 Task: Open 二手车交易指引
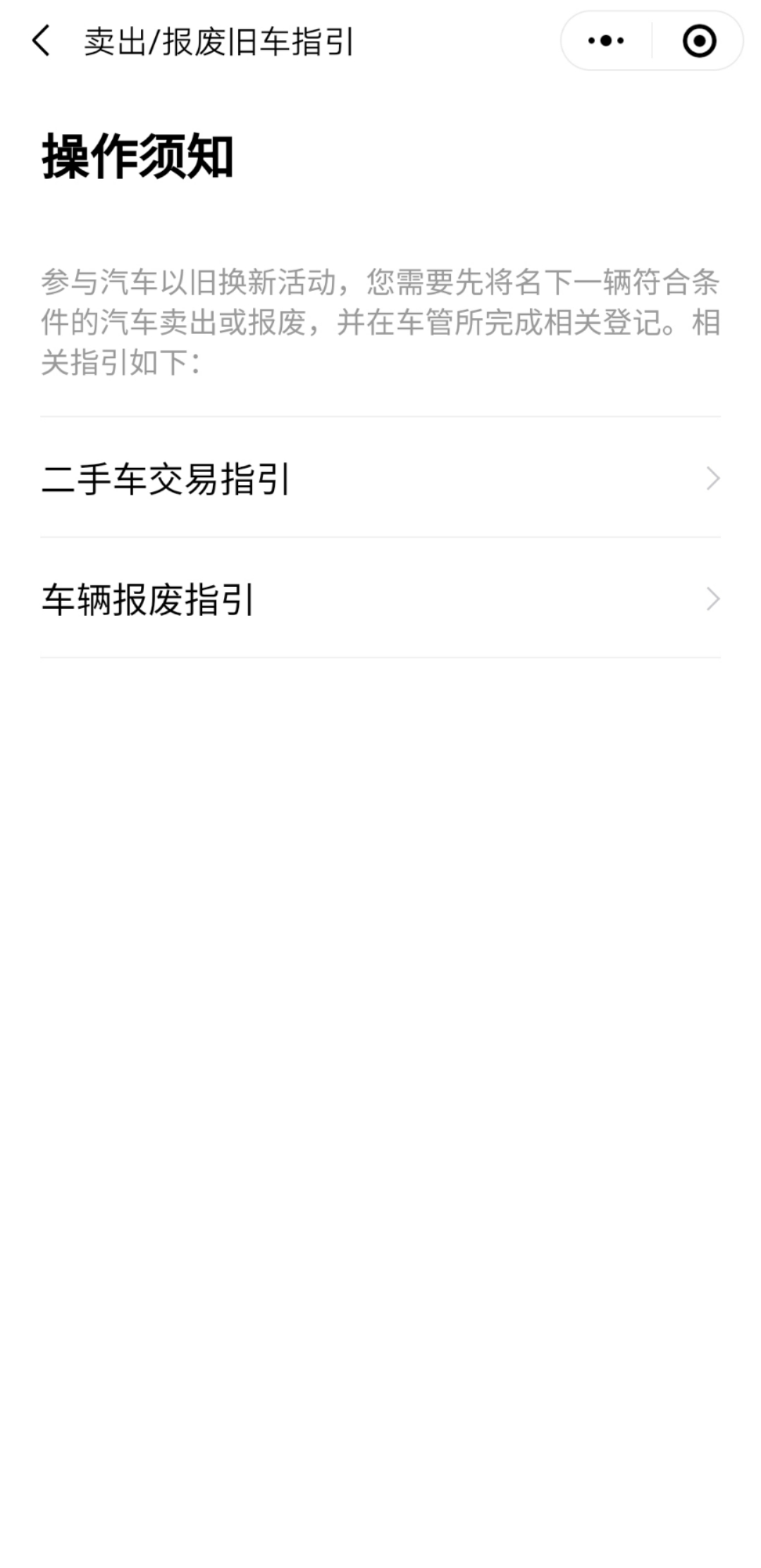380,479
